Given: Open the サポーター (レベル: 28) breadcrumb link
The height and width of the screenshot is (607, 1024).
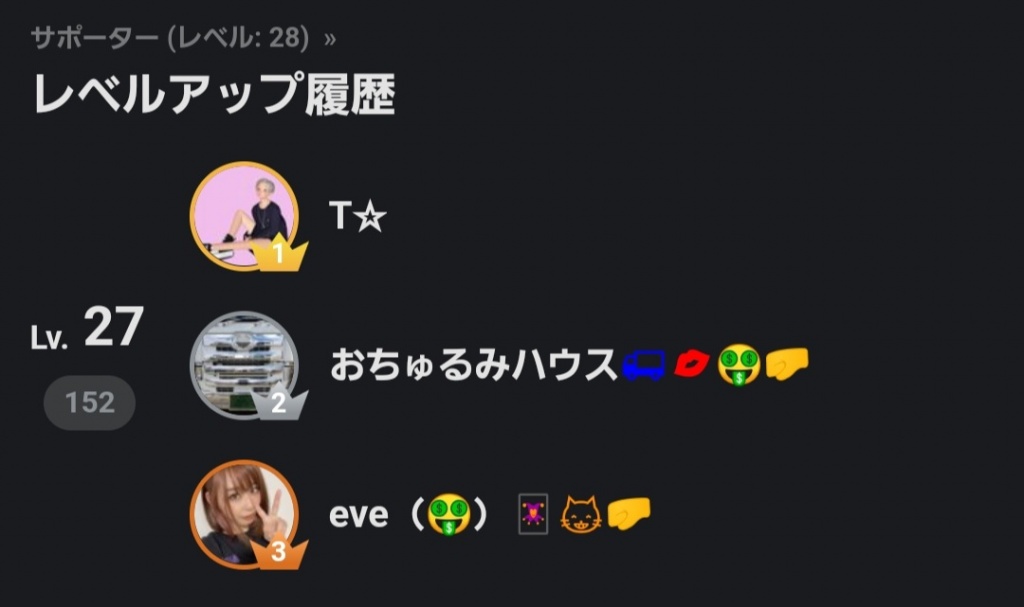Looking at the screenshot, I should coord(170,39).
